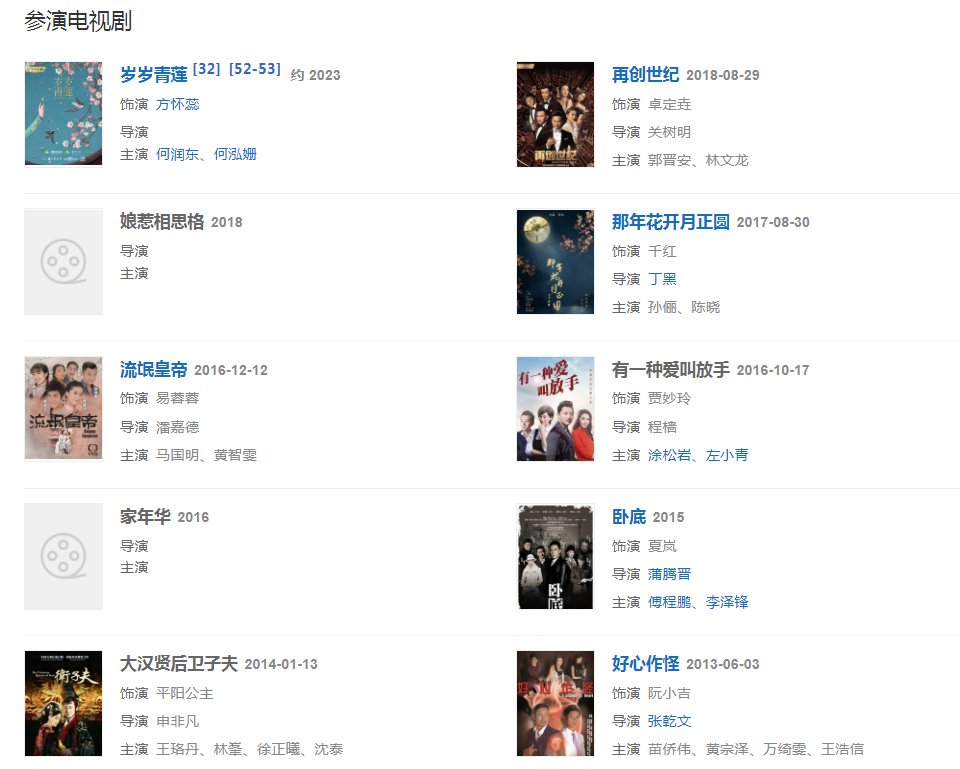Image resolution: width=960 pixels, height=769 pixels.
Task: Open the 再创世纪 title link
Action: click(x=645, y=75)
